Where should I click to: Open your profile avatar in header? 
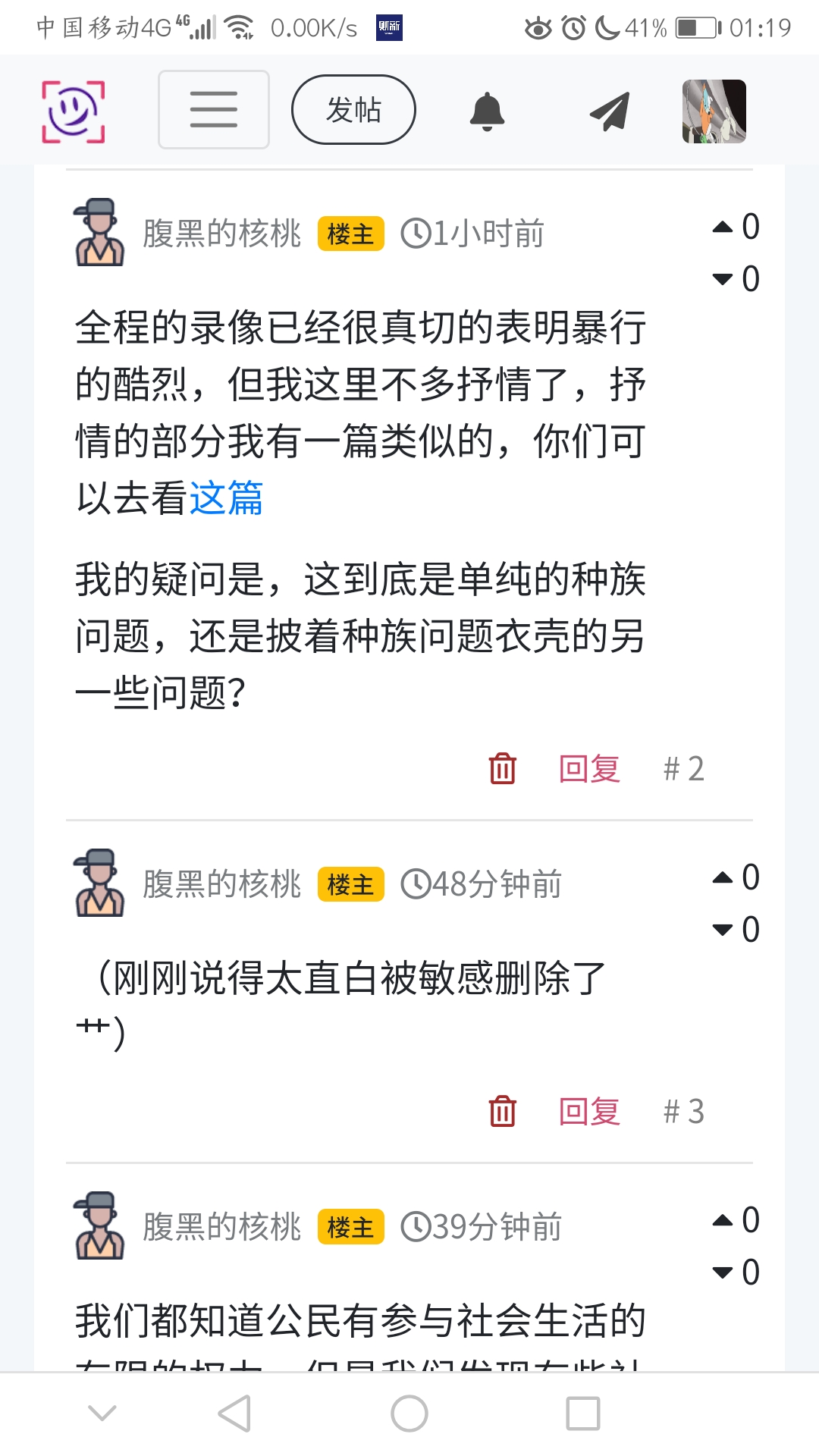pyautogui.click(x=714, y=111)
